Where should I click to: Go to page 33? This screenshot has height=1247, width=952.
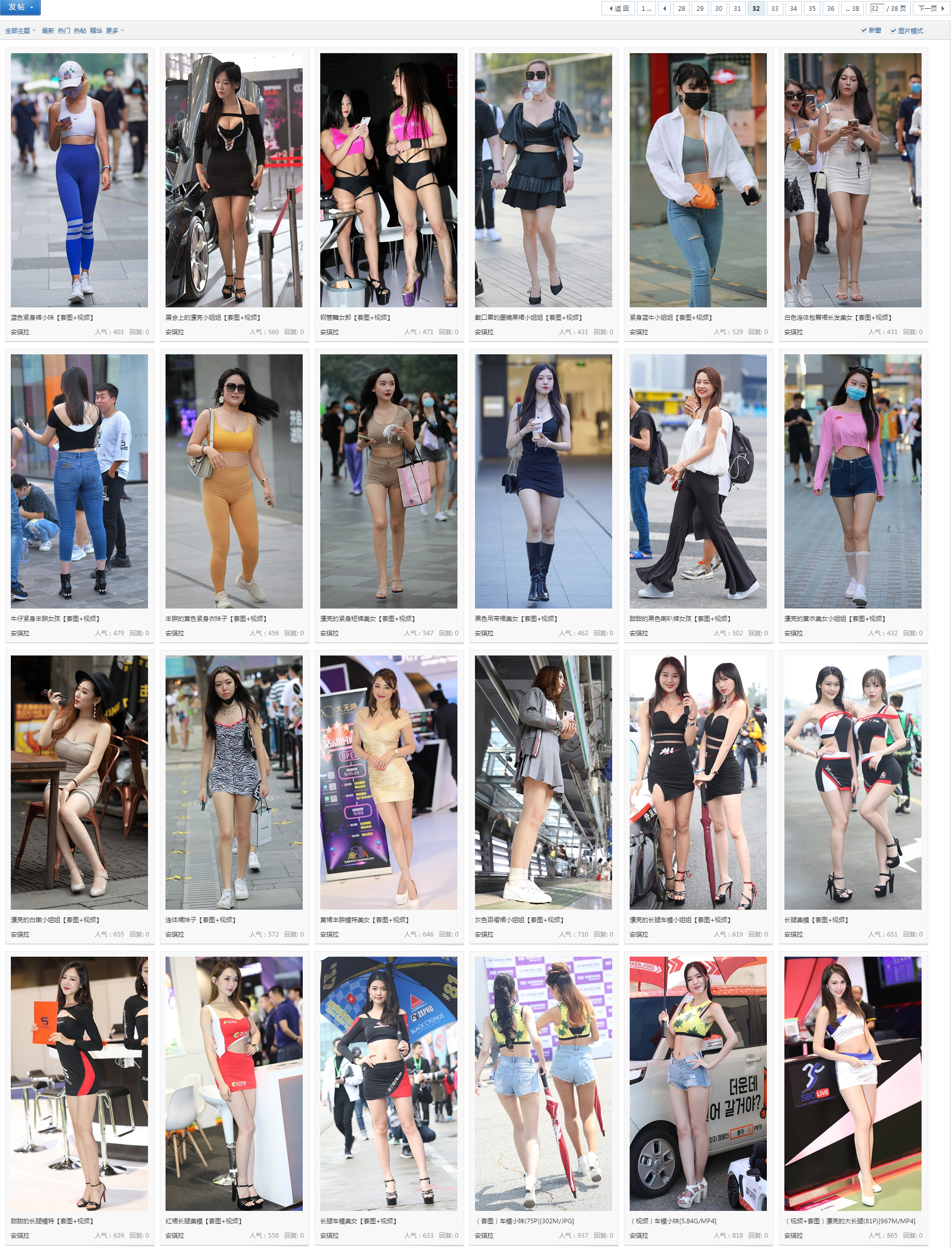pyautogui.click(x=774, y=8)
